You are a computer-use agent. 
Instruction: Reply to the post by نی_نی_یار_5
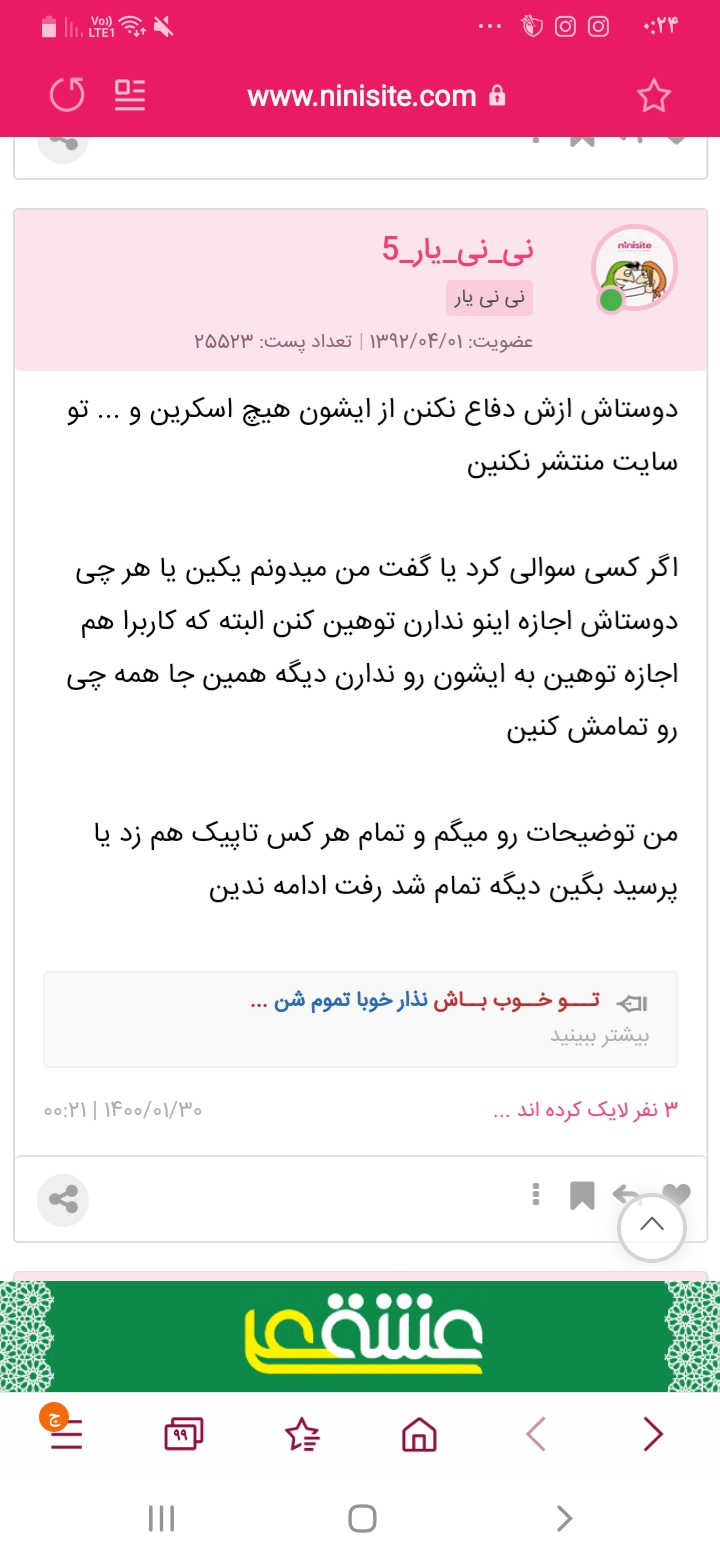coord(627,1194)
